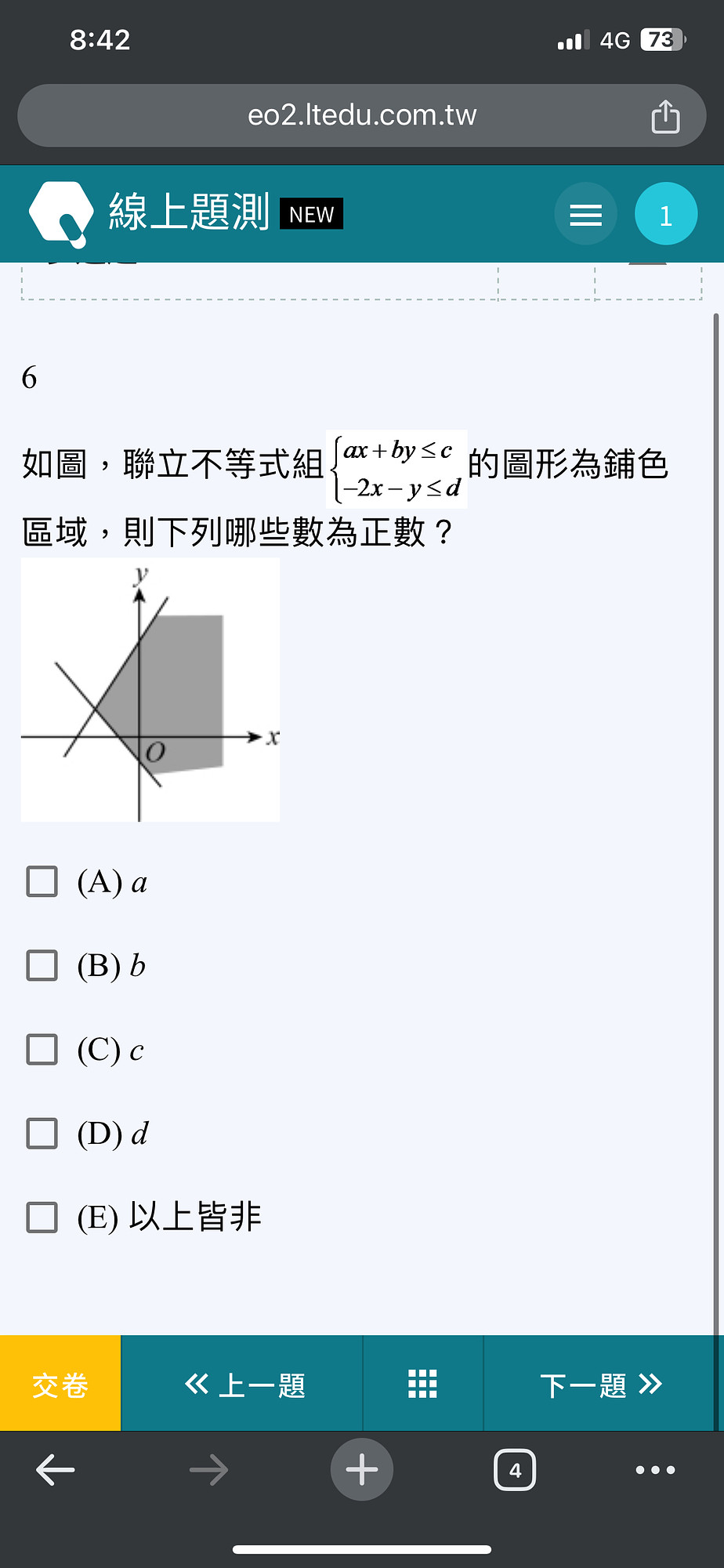The image size is (724, 1568).
Task: Open the eo2.ltedu.com.tw address bar
Action: click(362, 115)
